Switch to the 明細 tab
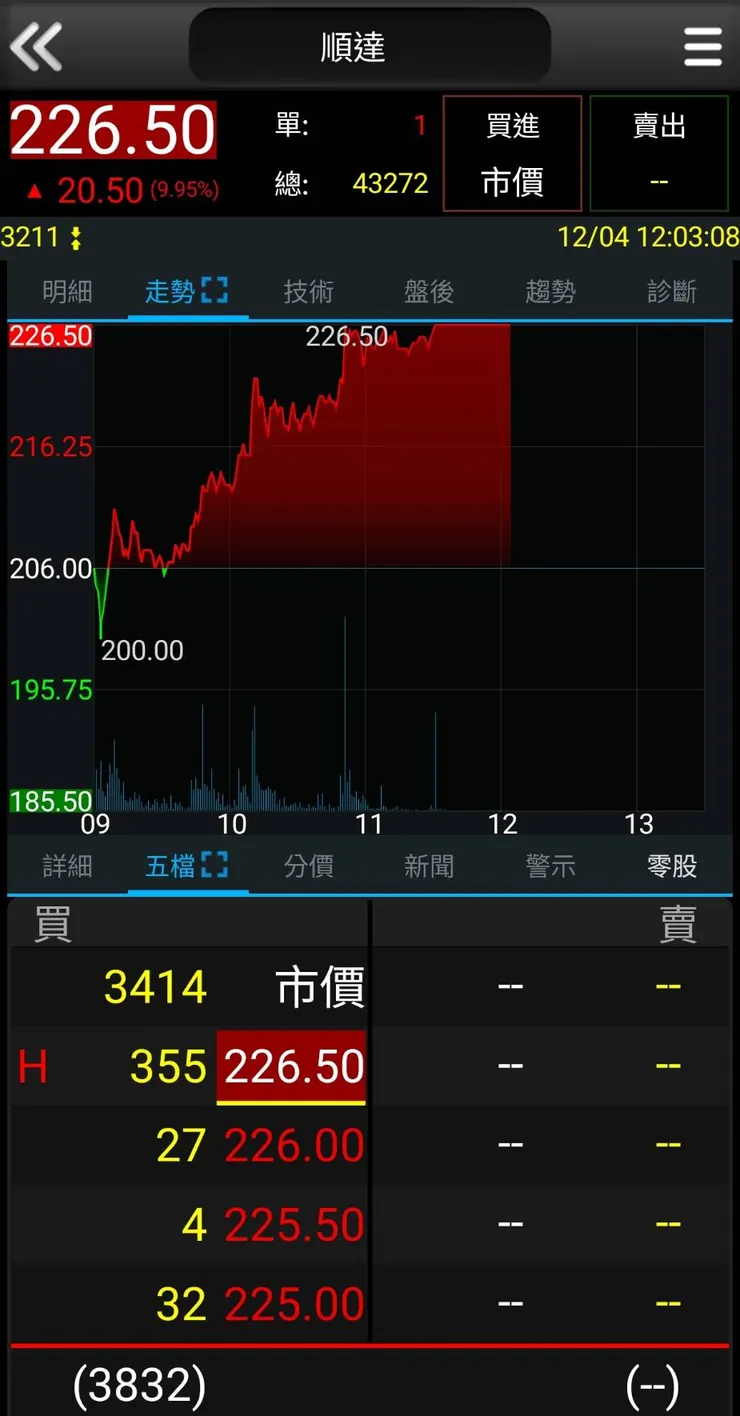 66,290
